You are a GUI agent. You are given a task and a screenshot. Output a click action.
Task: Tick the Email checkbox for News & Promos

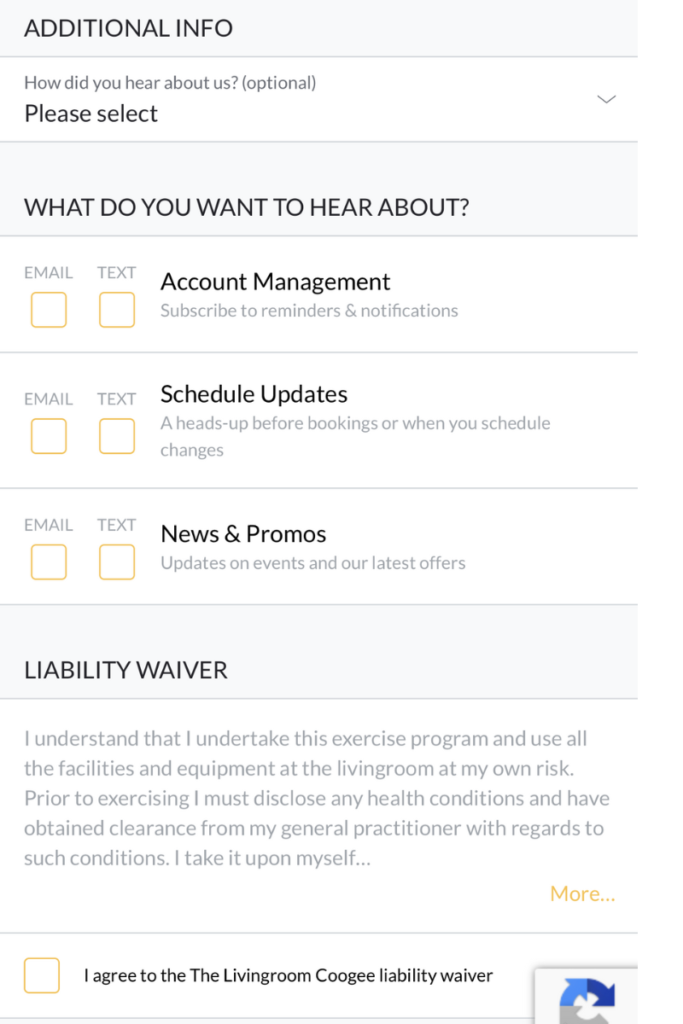point(49,562)
